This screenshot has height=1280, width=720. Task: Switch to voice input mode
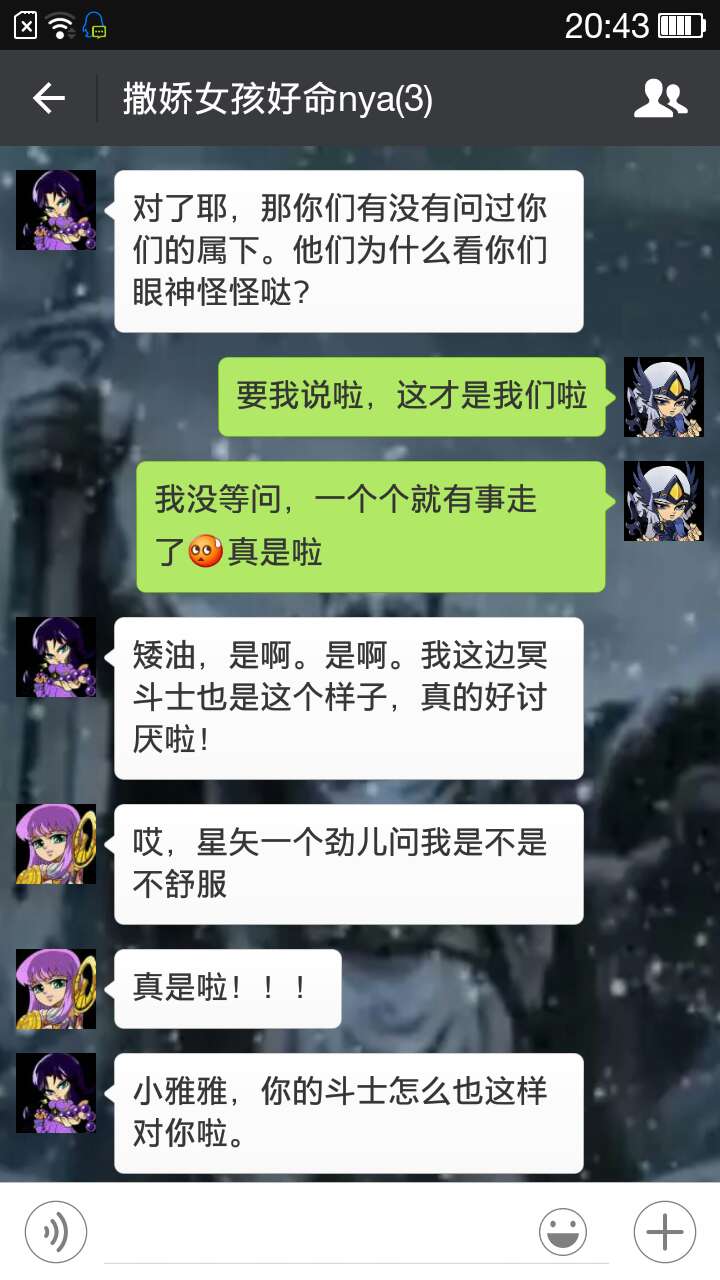click(x=56, y=1232)
